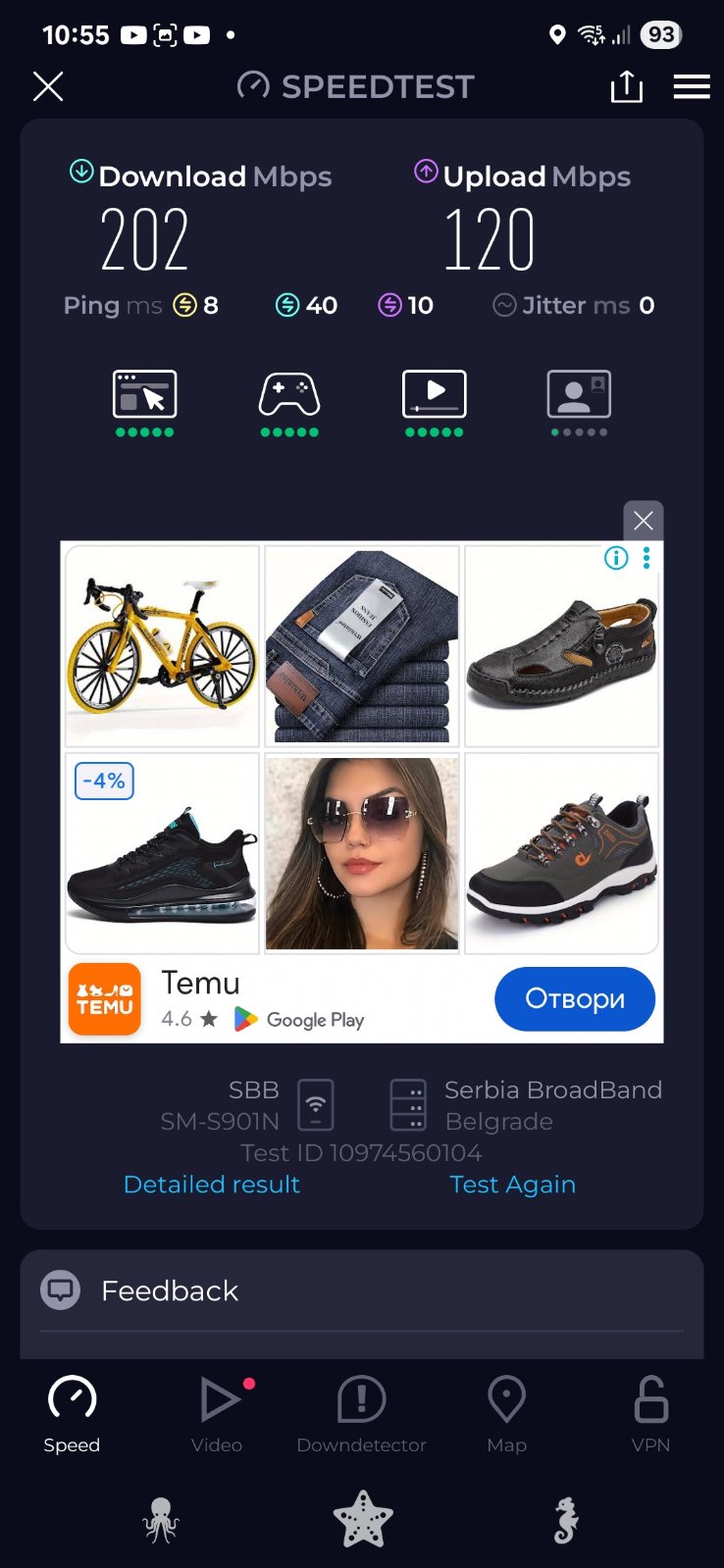Open the Detailed result link
Viewport: 724px width, 1568px height.
212,1185
